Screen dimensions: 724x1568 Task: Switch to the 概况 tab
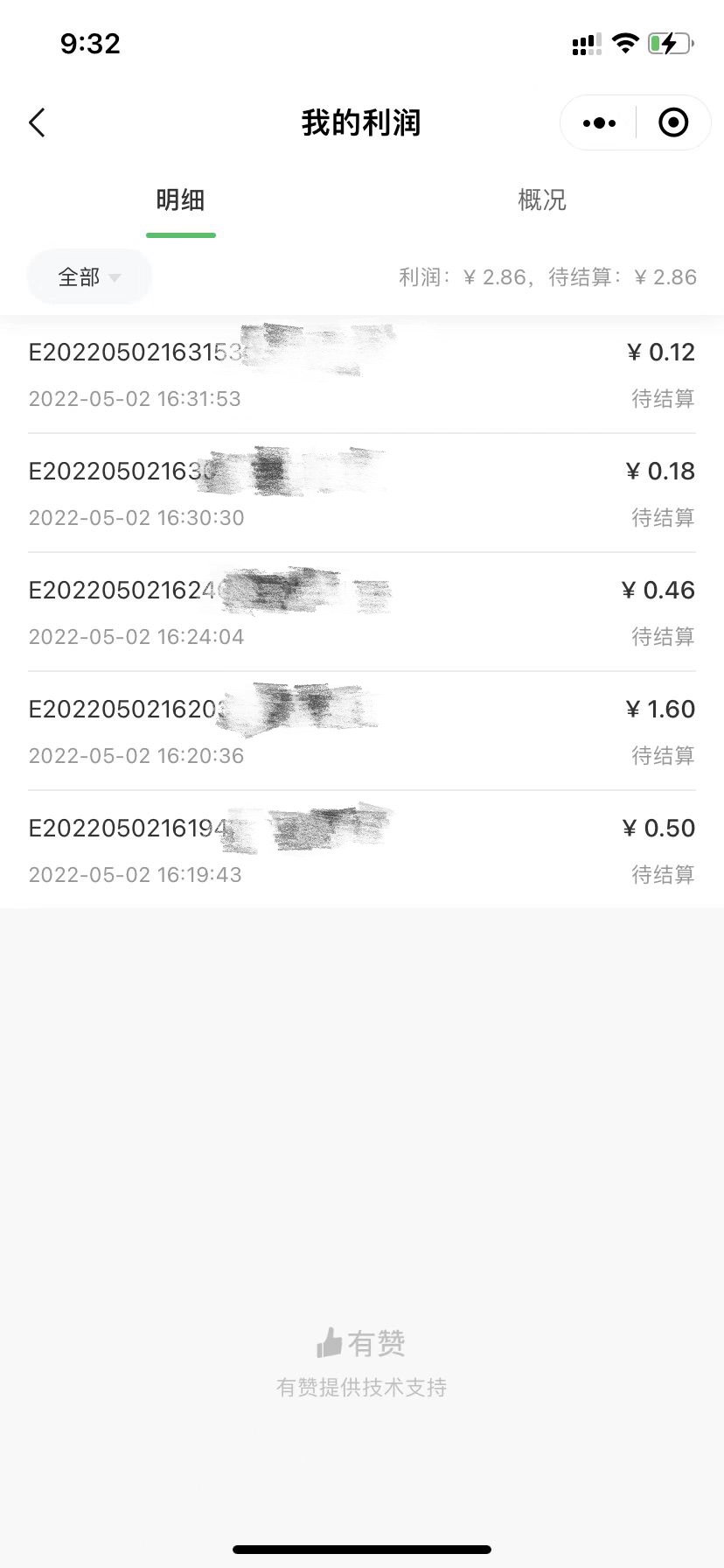click(542, 200)
